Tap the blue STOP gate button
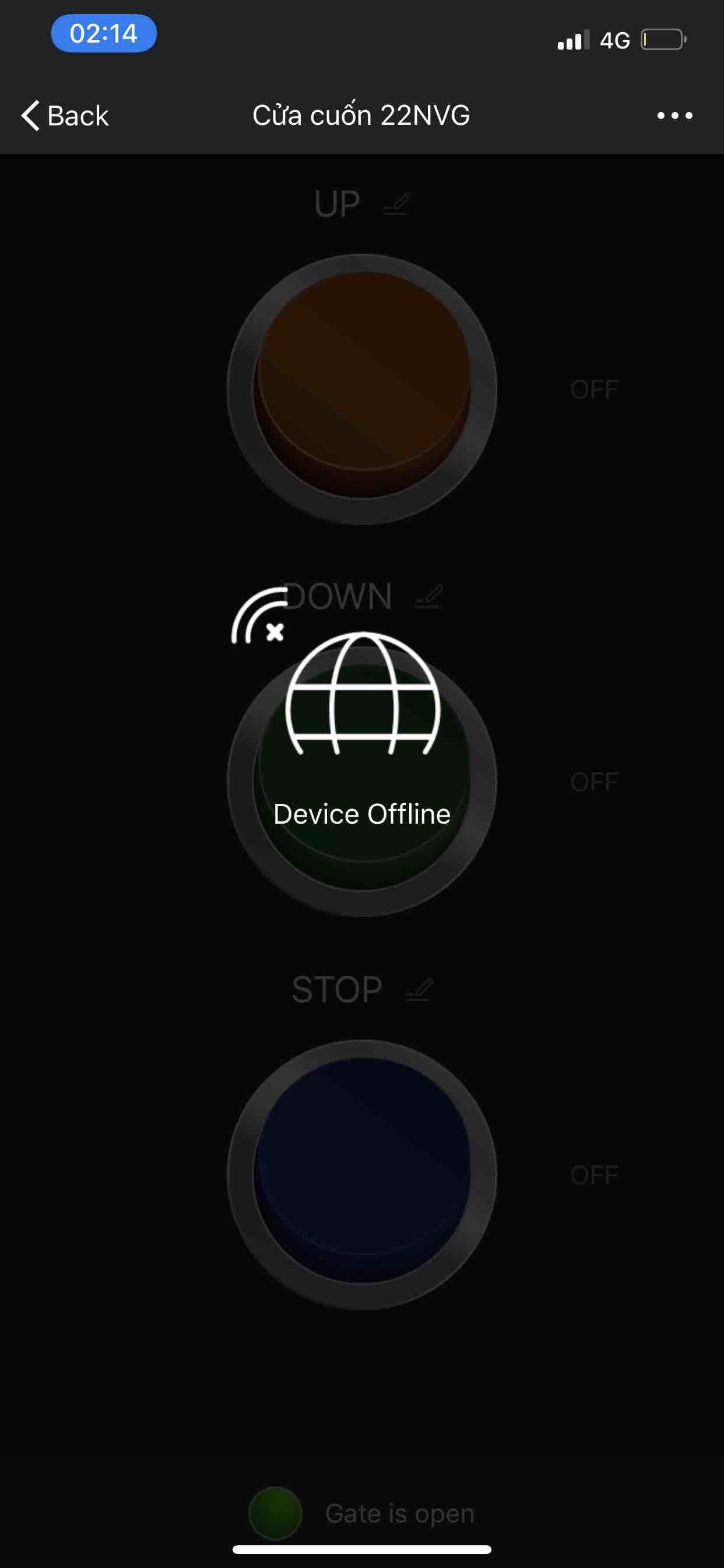 click(x=362, y=1174)
